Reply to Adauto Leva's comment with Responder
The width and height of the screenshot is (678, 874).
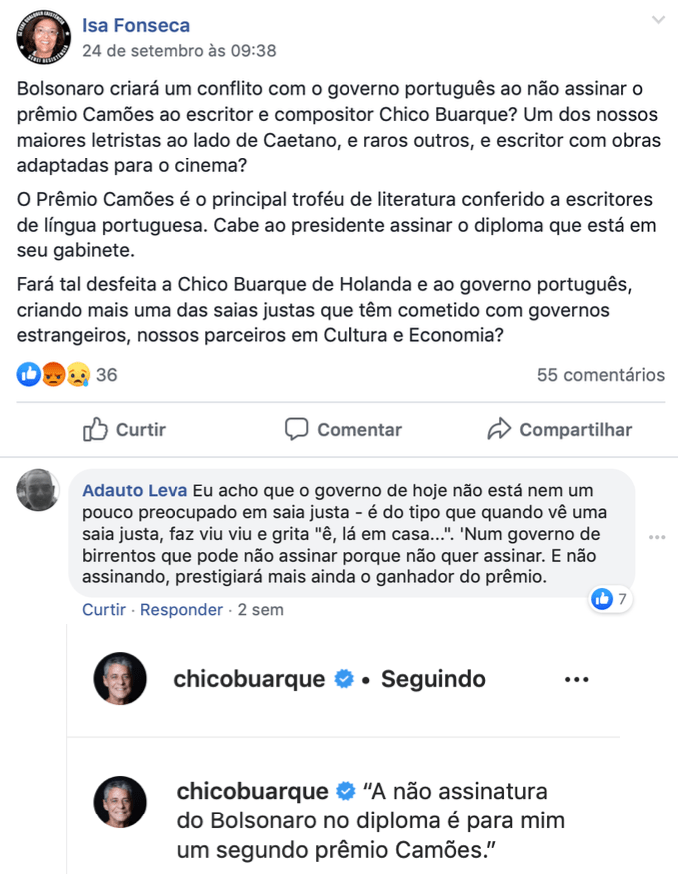click(x=181, y=609)
